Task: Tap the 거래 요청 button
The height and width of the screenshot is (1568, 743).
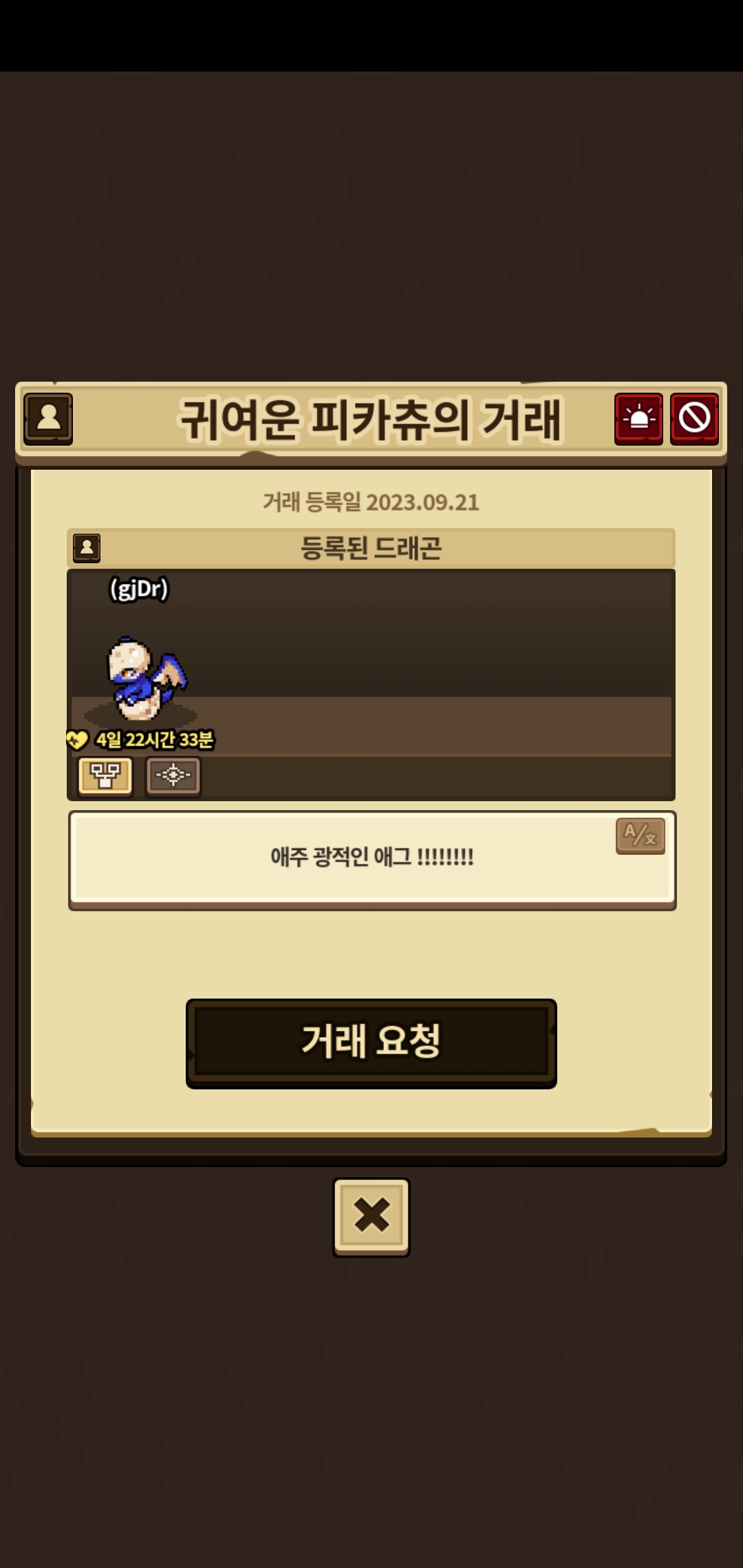Action: pyautogui.click(x=371, y=1043)
